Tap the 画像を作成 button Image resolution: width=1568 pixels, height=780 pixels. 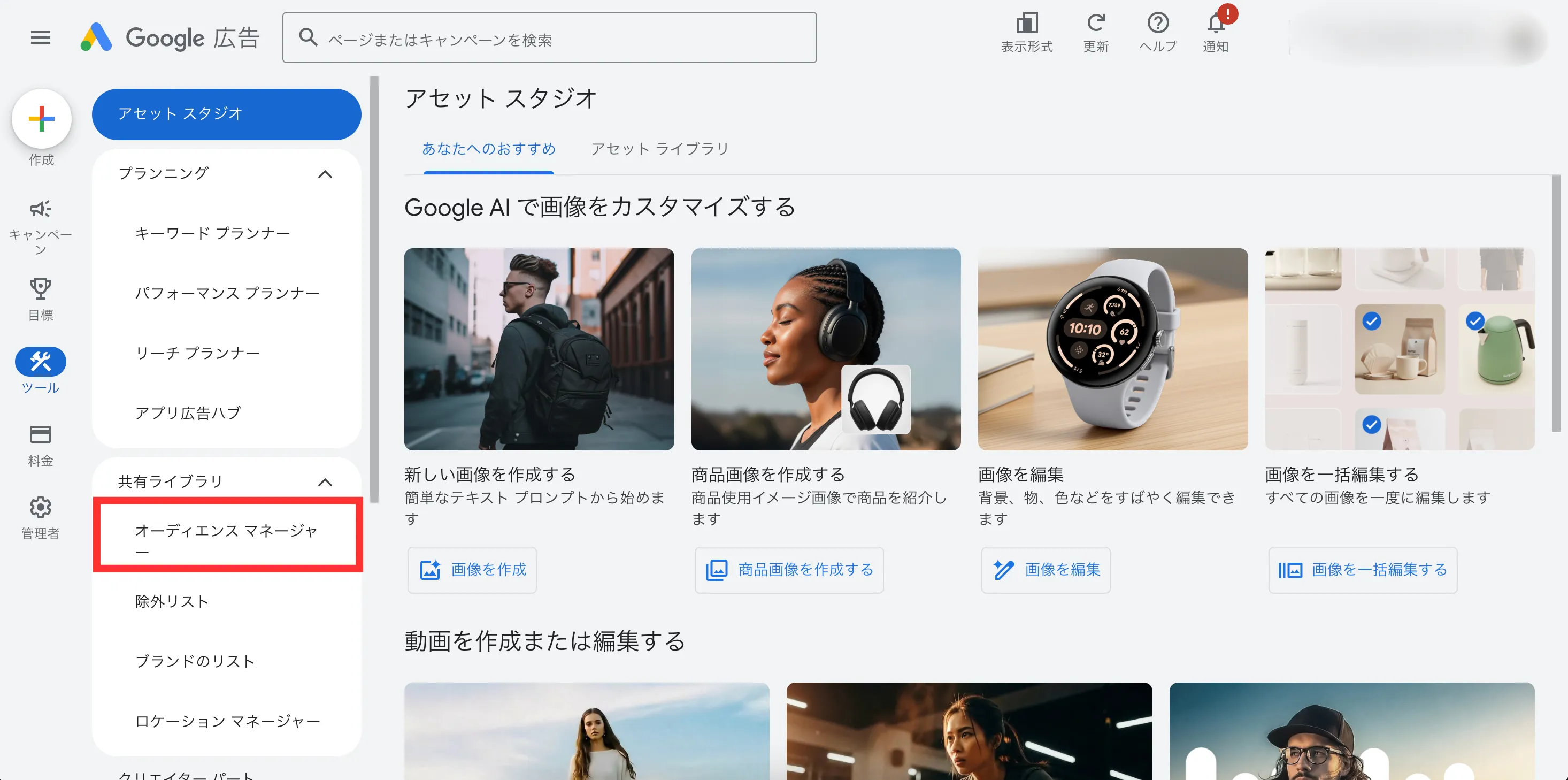click(x=472, y=570)
